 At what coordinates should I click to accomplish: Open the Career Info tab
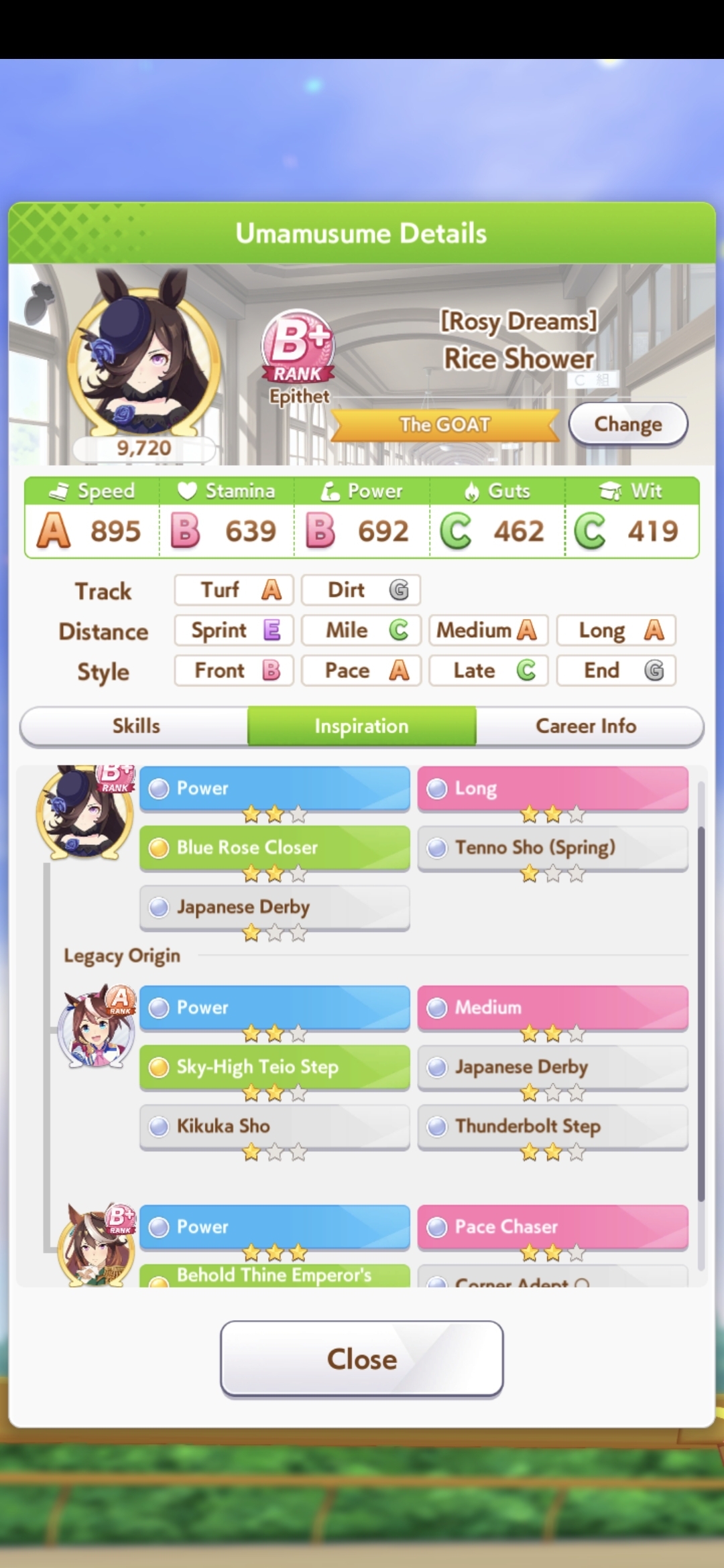586,726
